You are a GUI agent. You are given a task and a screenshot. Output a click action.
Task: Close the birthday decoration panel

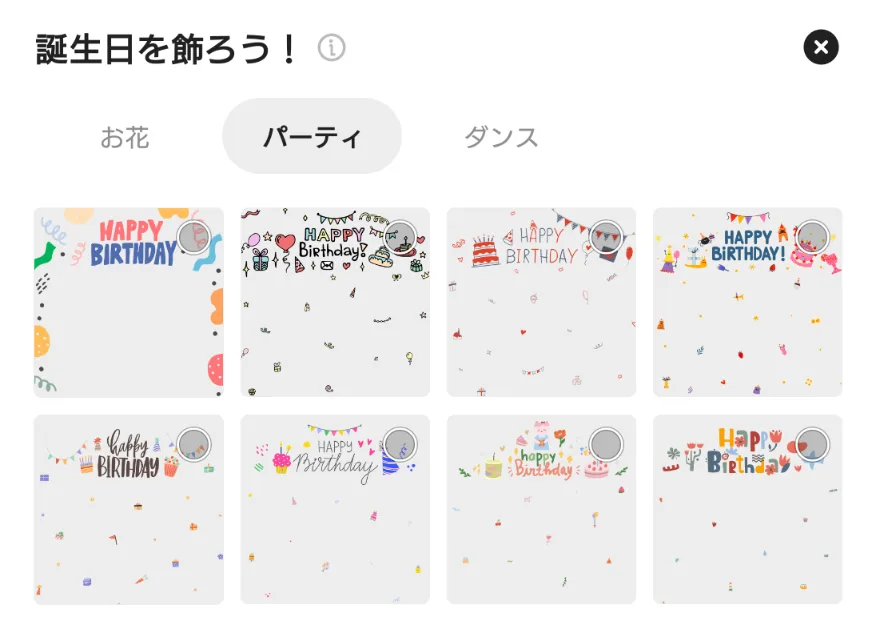point(820,47)
